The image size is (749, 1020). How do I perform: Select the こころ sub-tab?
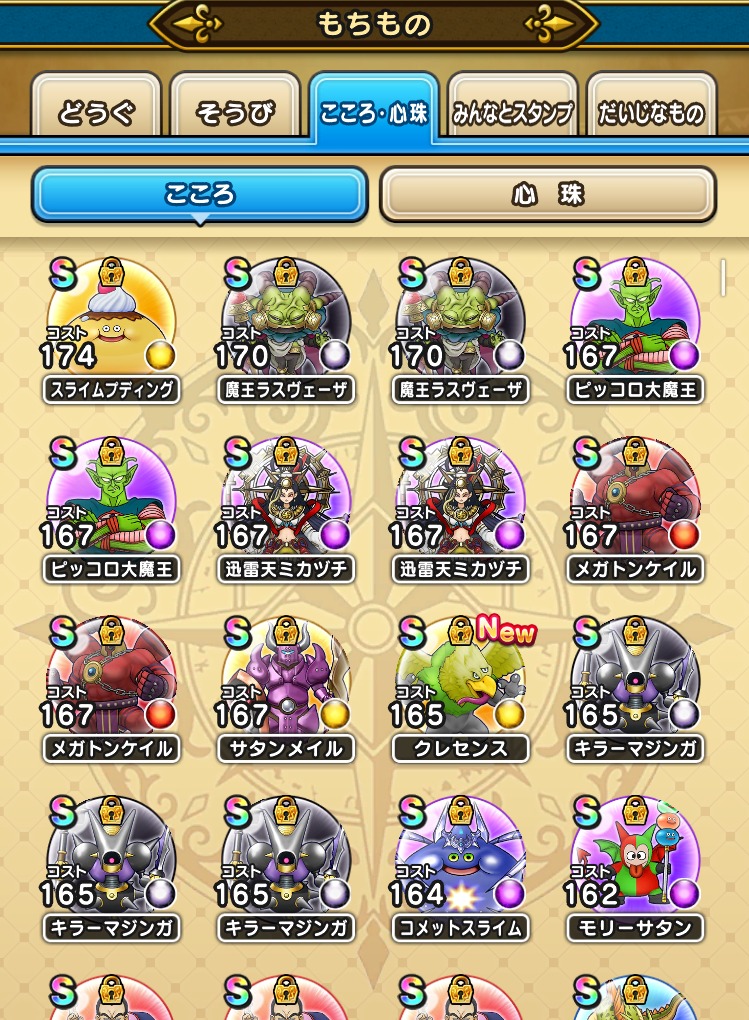click(200, 194)
